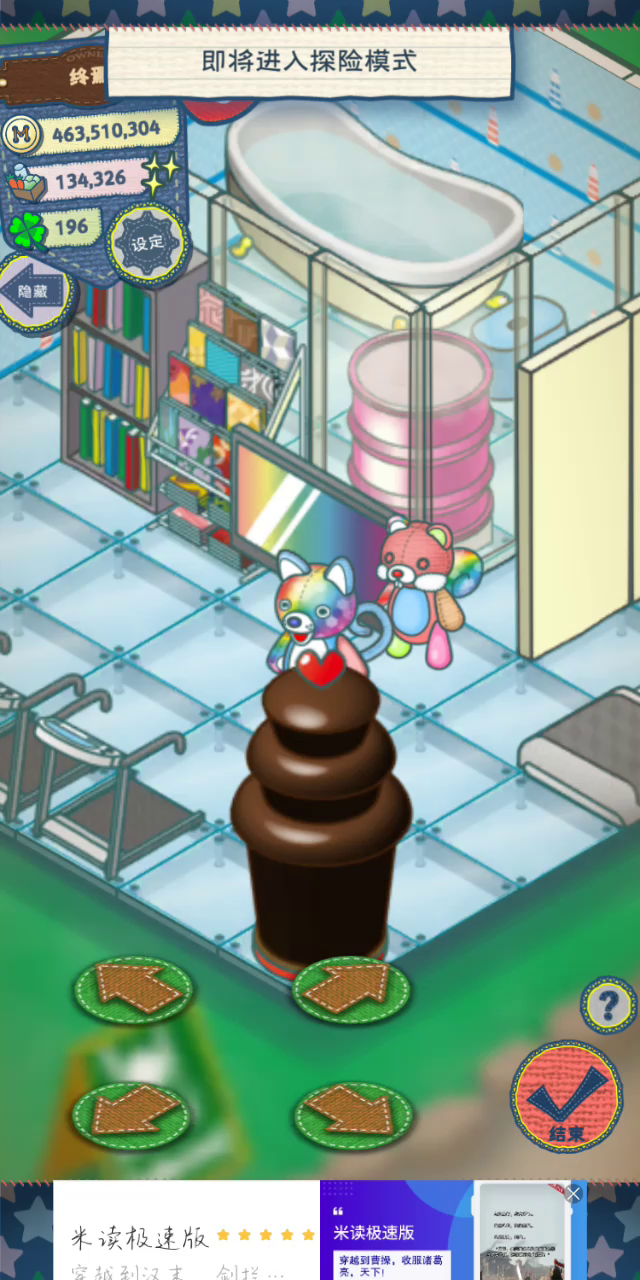The width and height of the screenshot is (640, 1280).
Task: Tap the 隐藏 hide arrow button
Action: point(33,292)
